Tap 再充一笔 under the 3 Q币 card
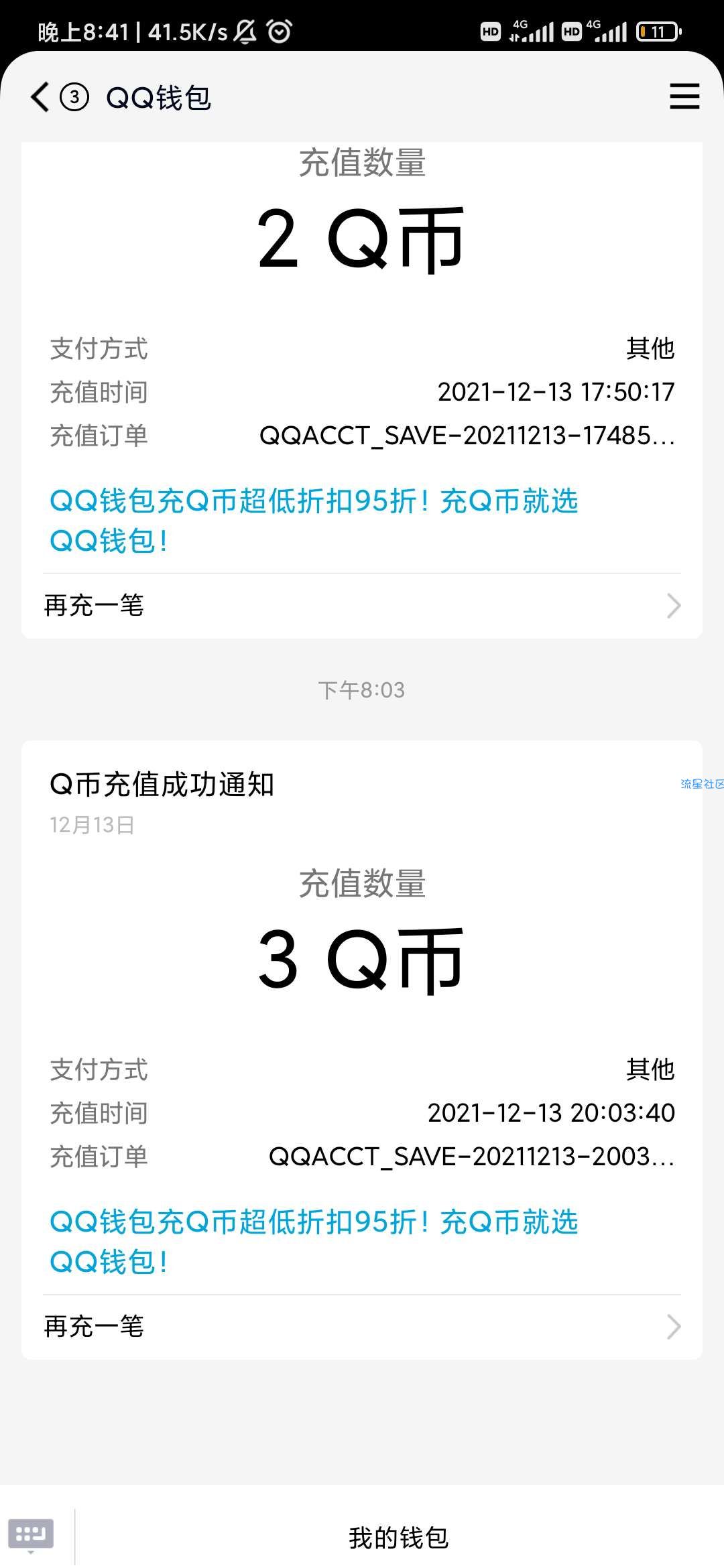The image size is (724, 1568). point(362,1326)
